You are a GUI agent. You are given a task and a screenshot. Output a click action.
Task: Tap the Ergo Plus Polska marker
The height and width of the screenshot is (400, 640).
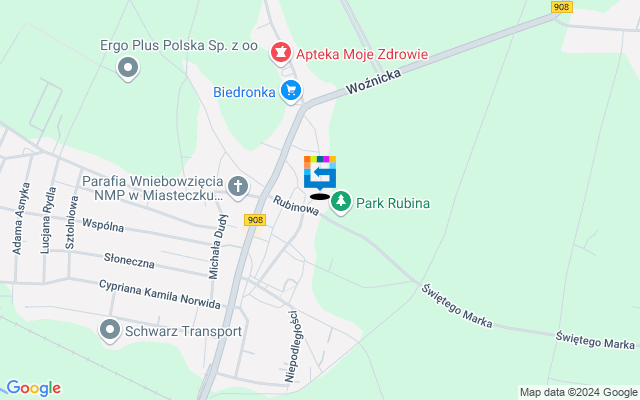point(129,69)
